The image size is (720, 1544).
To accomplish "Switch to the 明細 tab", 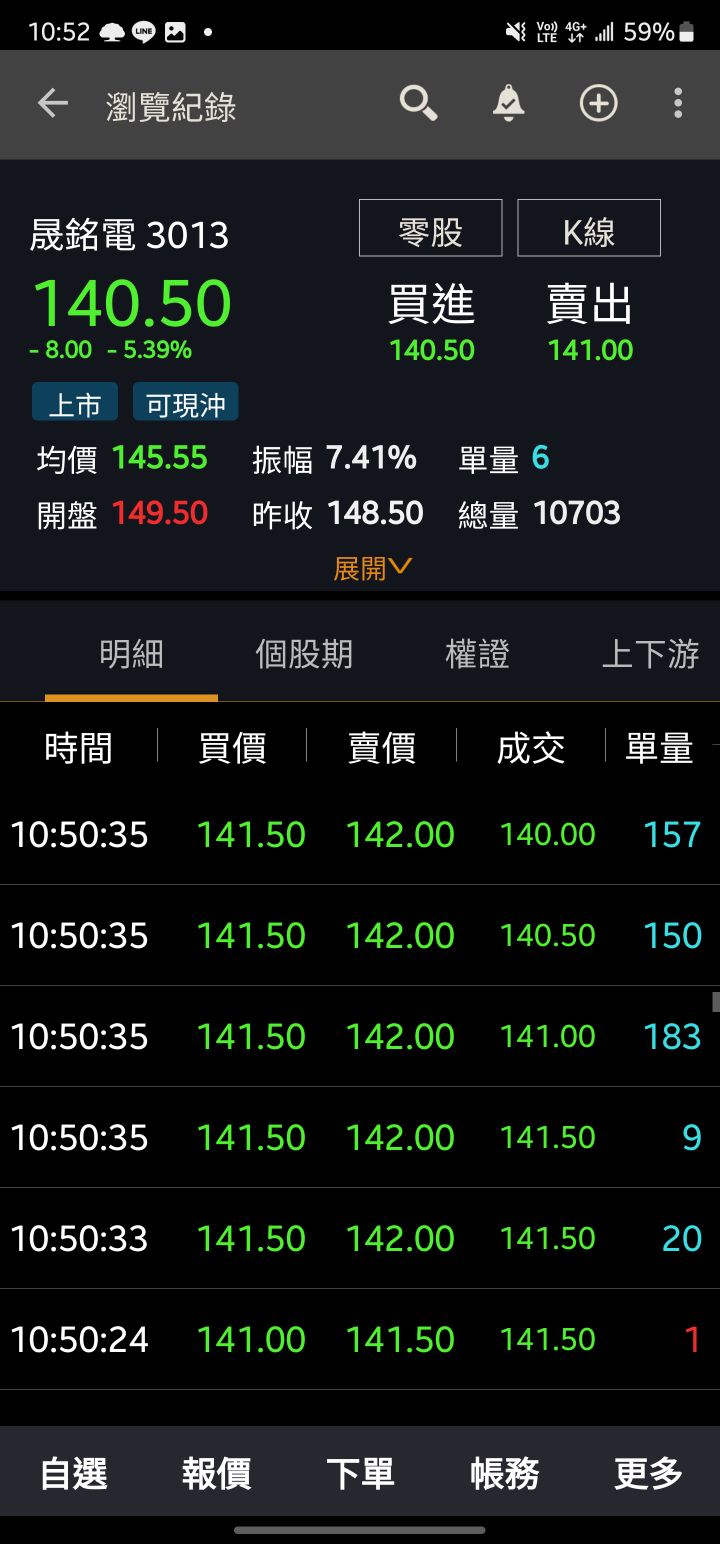I will click(131, 655).
